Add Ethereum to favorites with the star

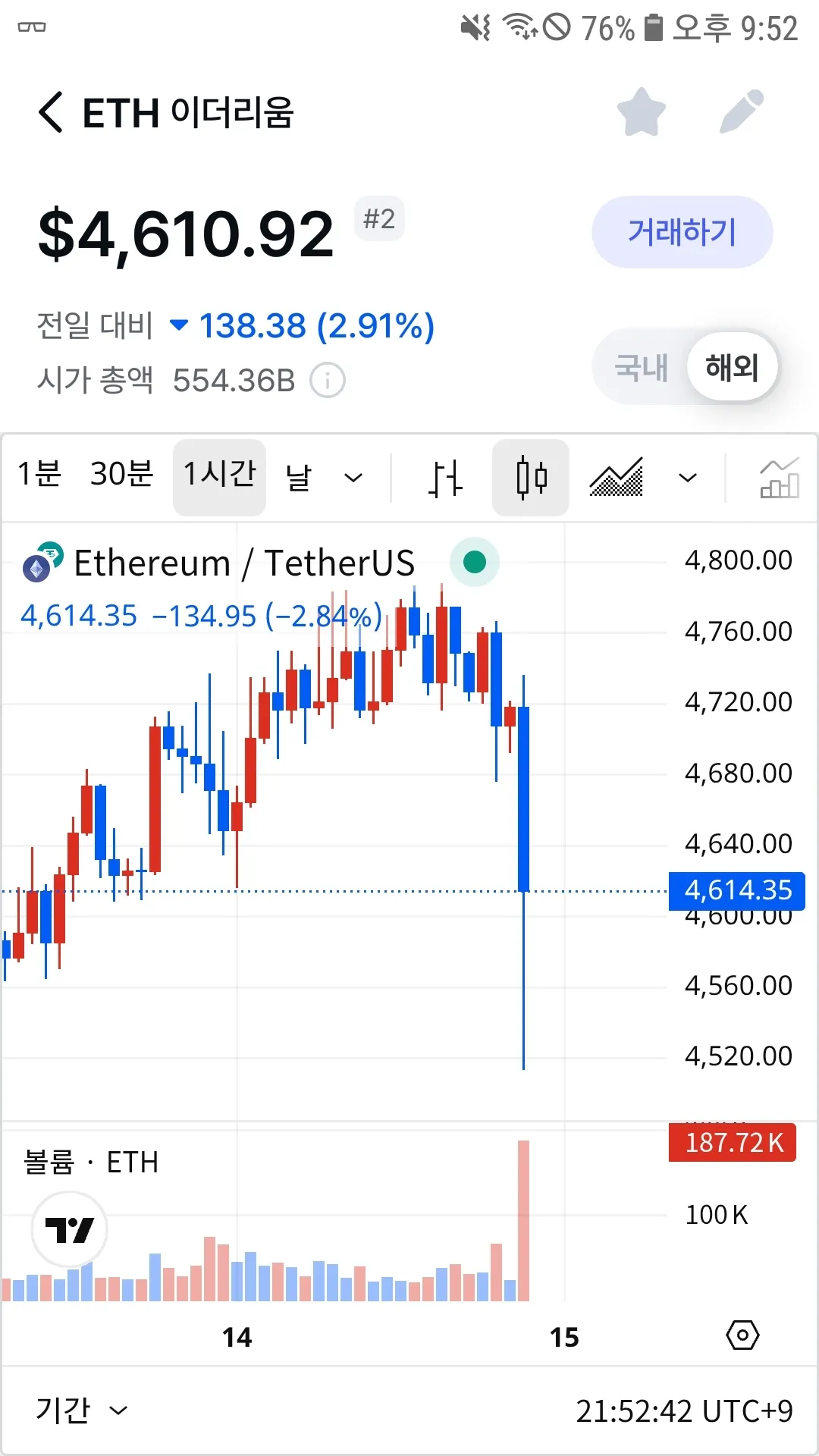coord(641,112)
